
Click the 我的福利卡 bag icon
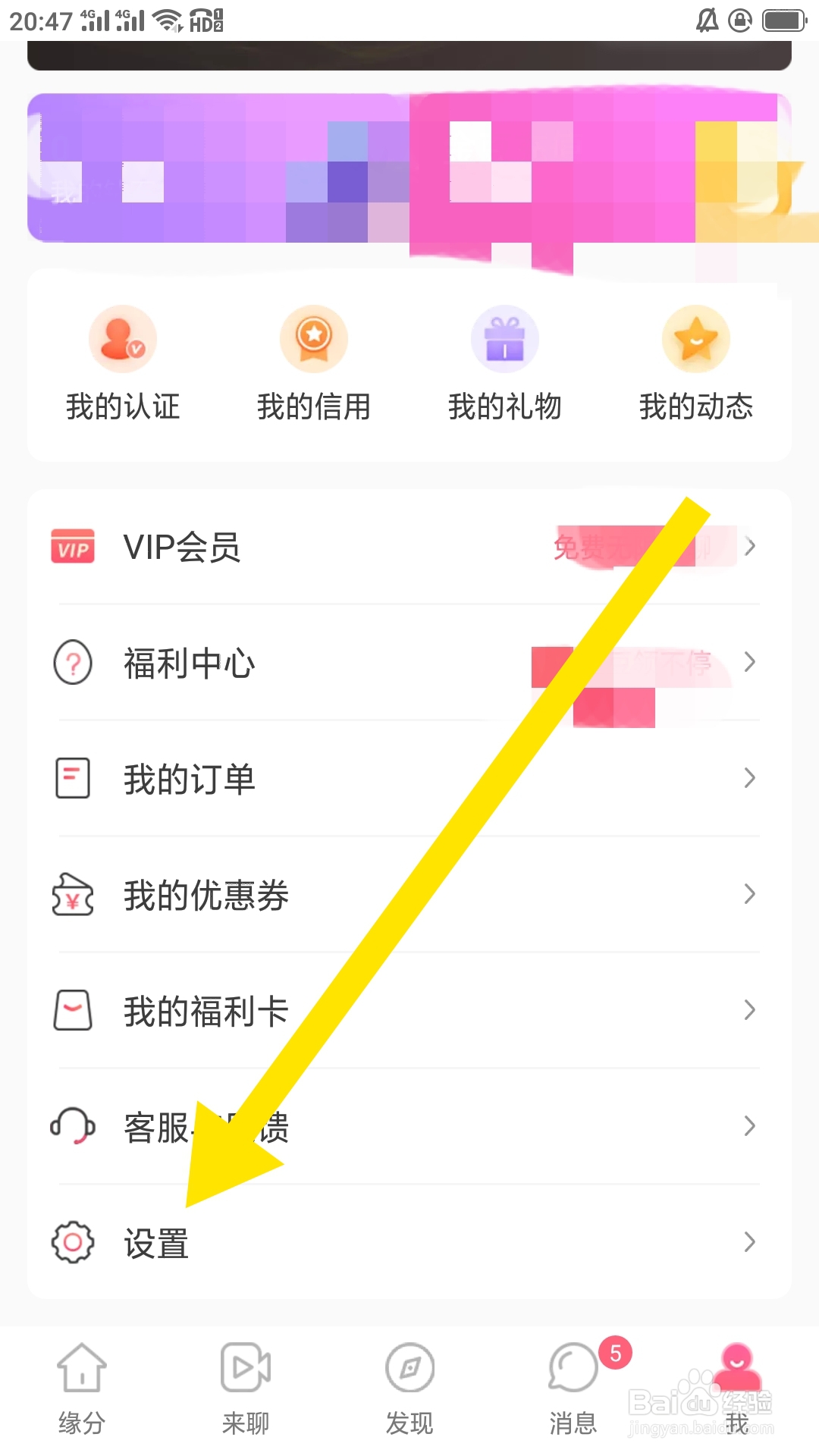(x=73, y=1010)
